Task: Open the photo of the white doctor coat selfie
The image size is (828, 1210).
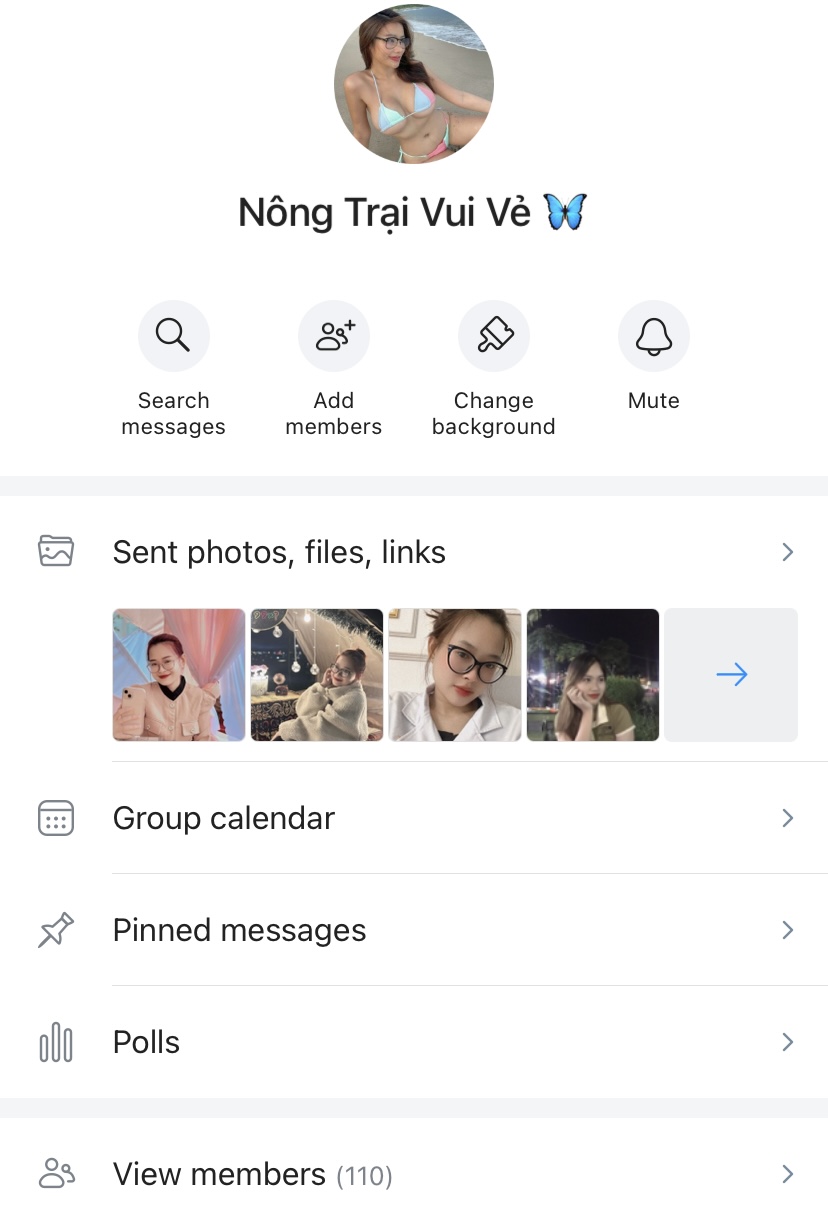Action: (455, 675)
